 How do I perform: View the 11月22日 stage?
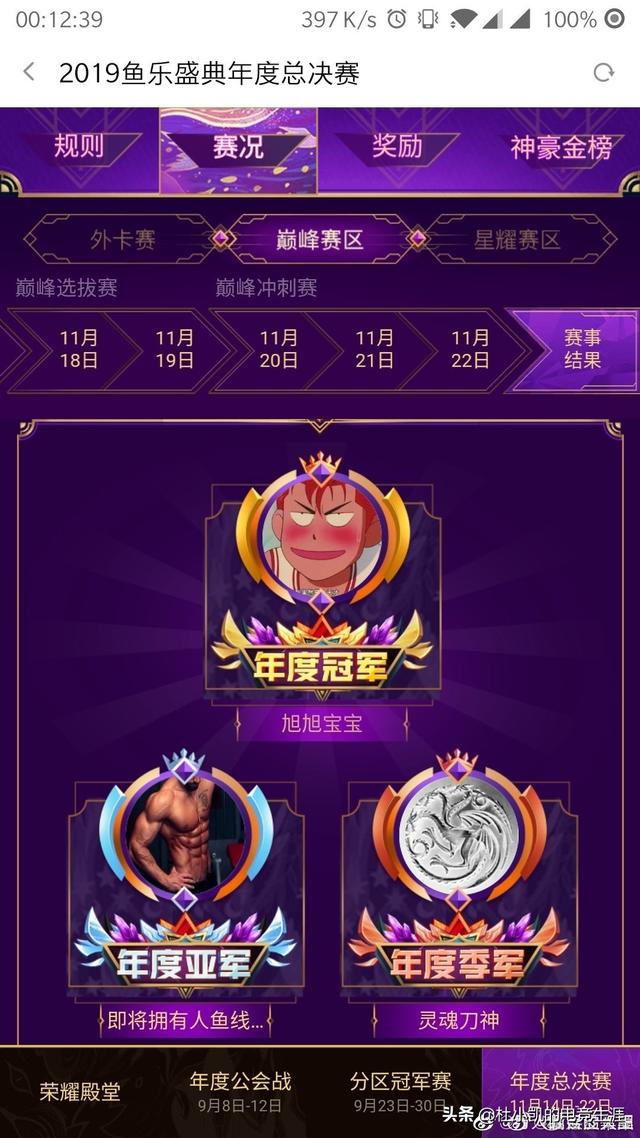470,349
